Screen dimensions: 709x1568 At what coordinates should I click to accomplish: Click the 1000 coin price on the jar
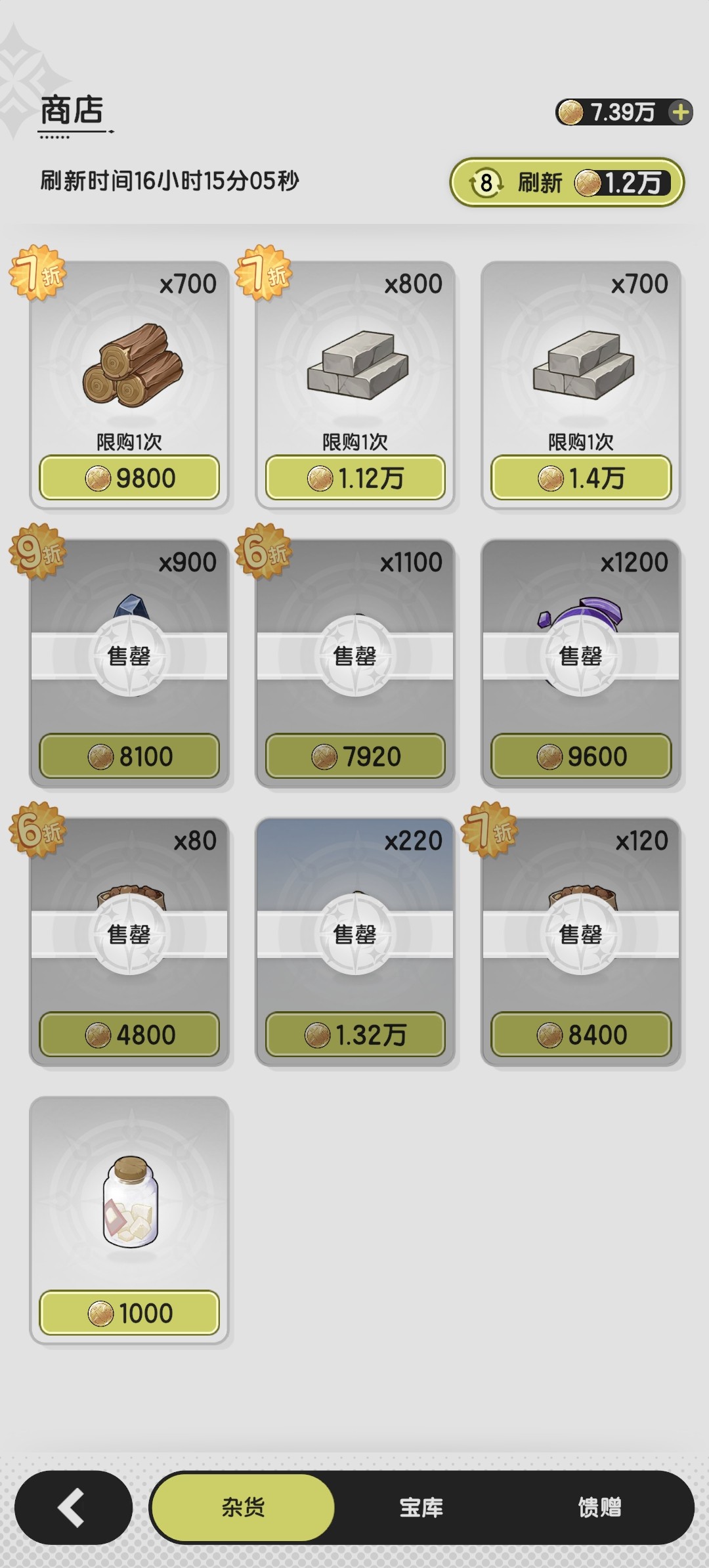coord(129,1313)
